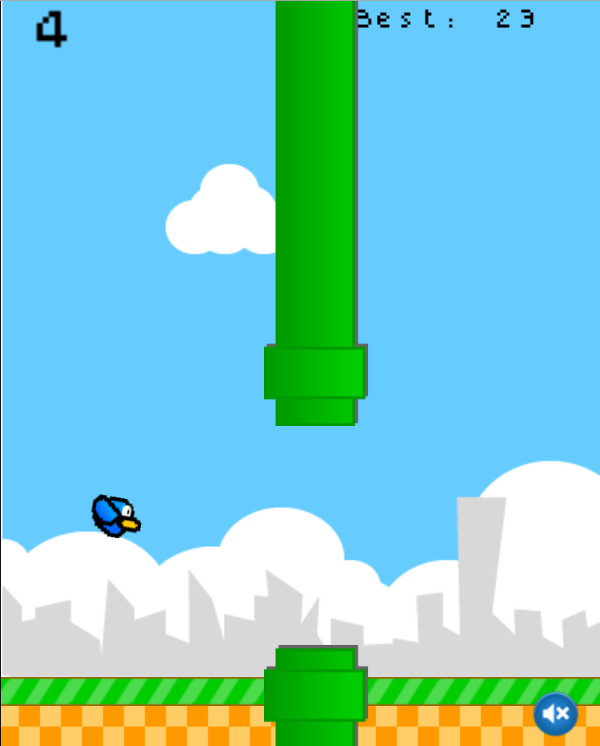Toggle the sound mute button
This screenshot has width=600, height=746.
click(555, 713)
